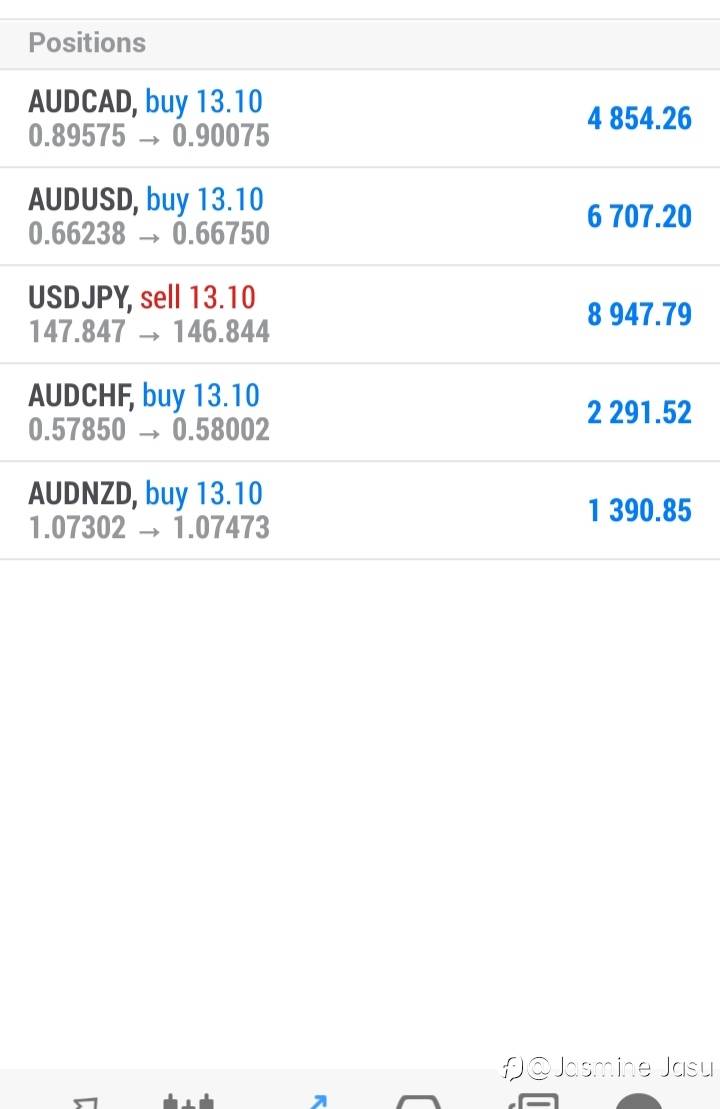View the AUDCHF buy position details

tap(360, 412)
